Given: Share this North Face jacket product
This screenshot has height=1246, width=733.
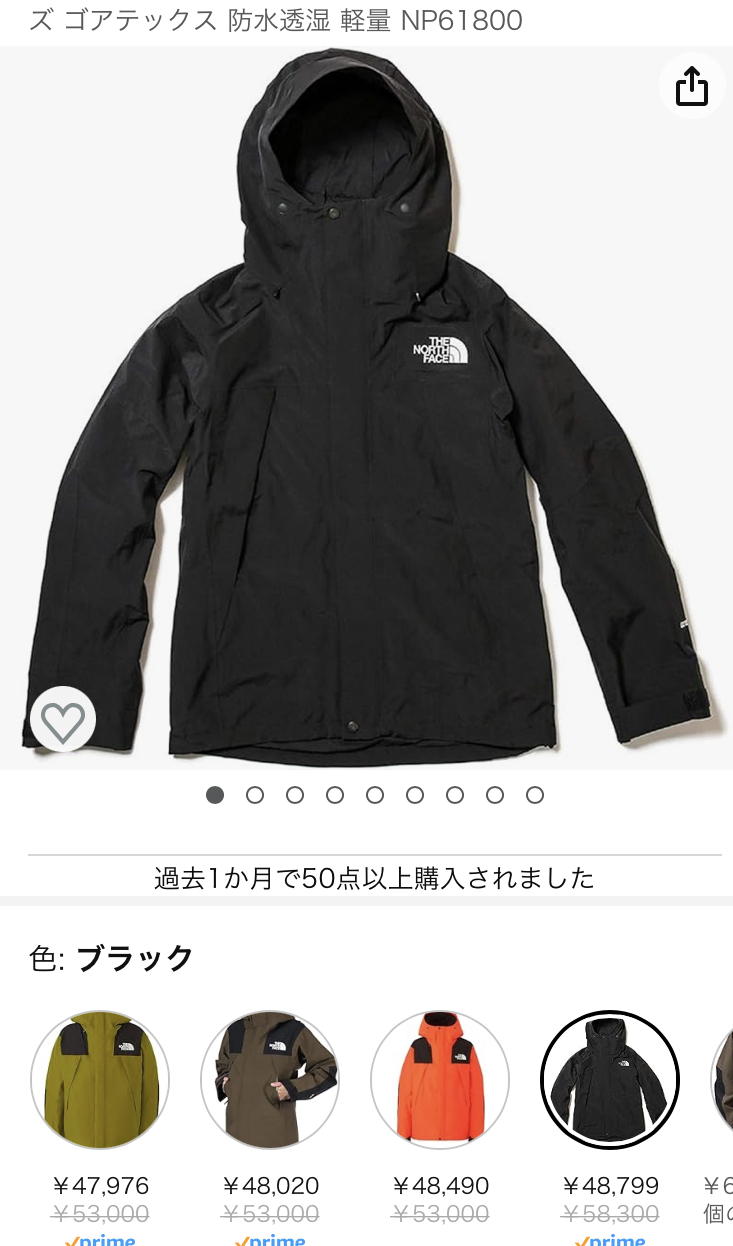Looking at the screenshot, I should (x=691, y=88).
